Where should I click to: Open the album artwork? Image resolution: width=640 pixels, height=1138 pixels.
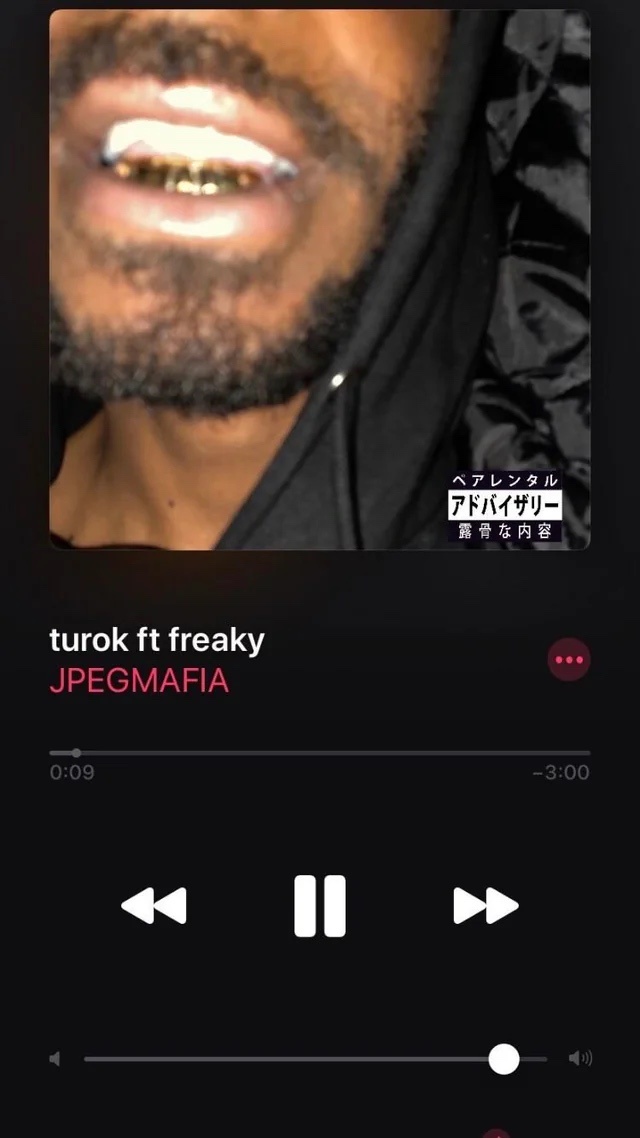320,279
